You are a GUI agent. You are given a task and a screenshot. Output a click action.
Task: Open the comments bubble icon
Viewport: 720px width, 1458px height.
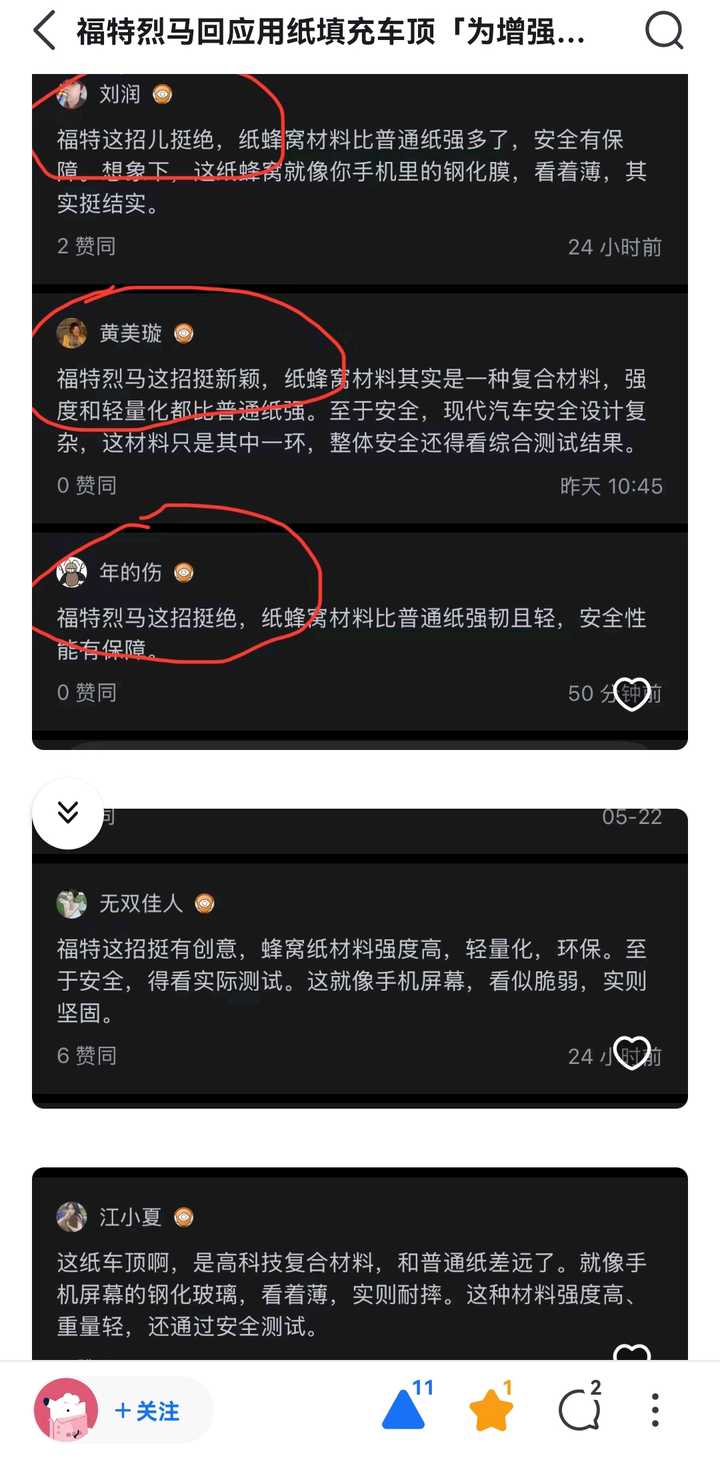(x=580, y=1408)
